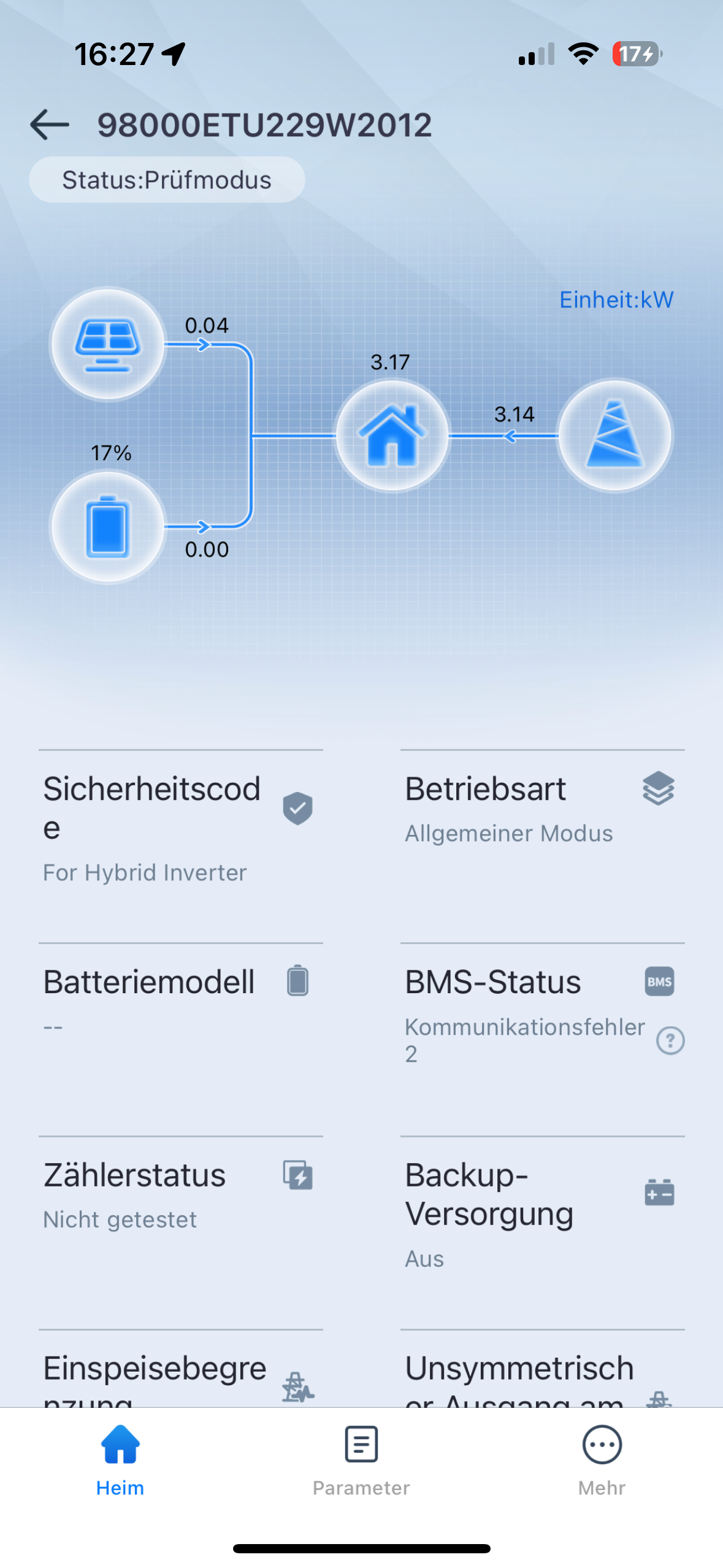Go back using the arrow
This screenshot has width=723, height=1568.
50,125
